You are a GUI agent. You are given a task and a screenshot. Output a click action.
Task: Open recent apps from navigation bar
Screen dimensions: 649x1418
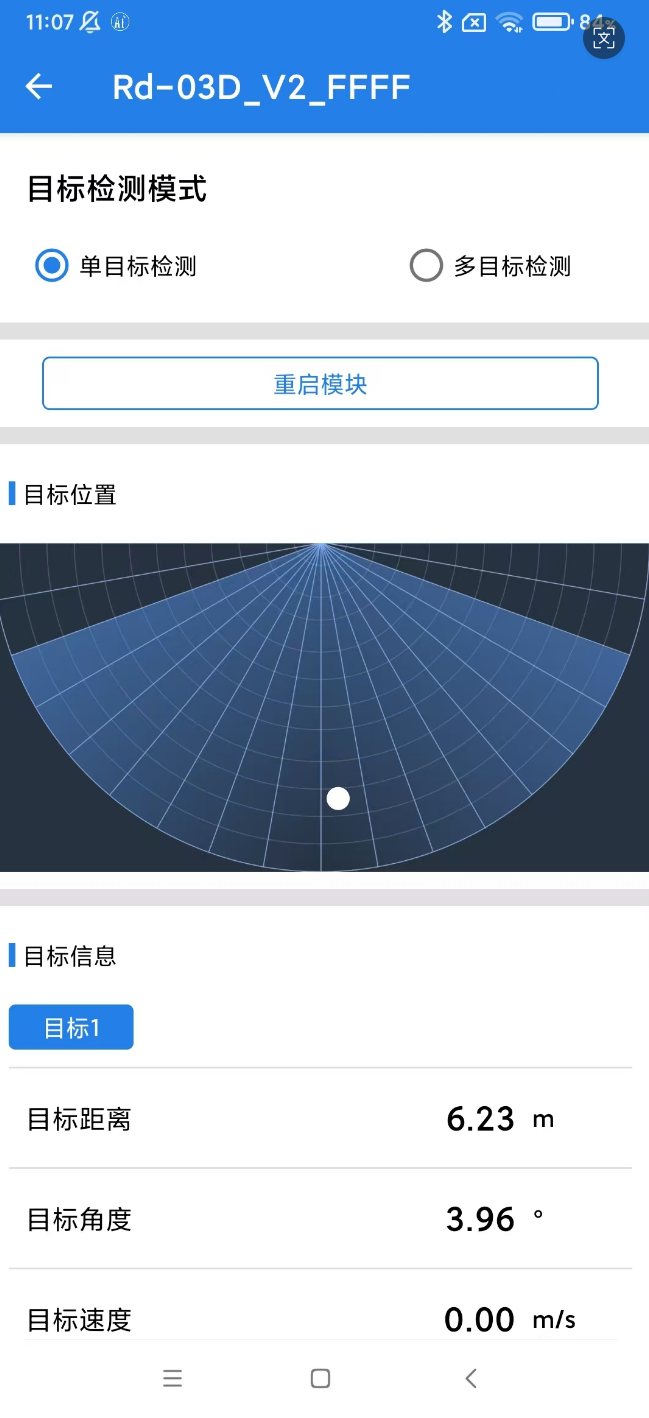[173, 1378]
